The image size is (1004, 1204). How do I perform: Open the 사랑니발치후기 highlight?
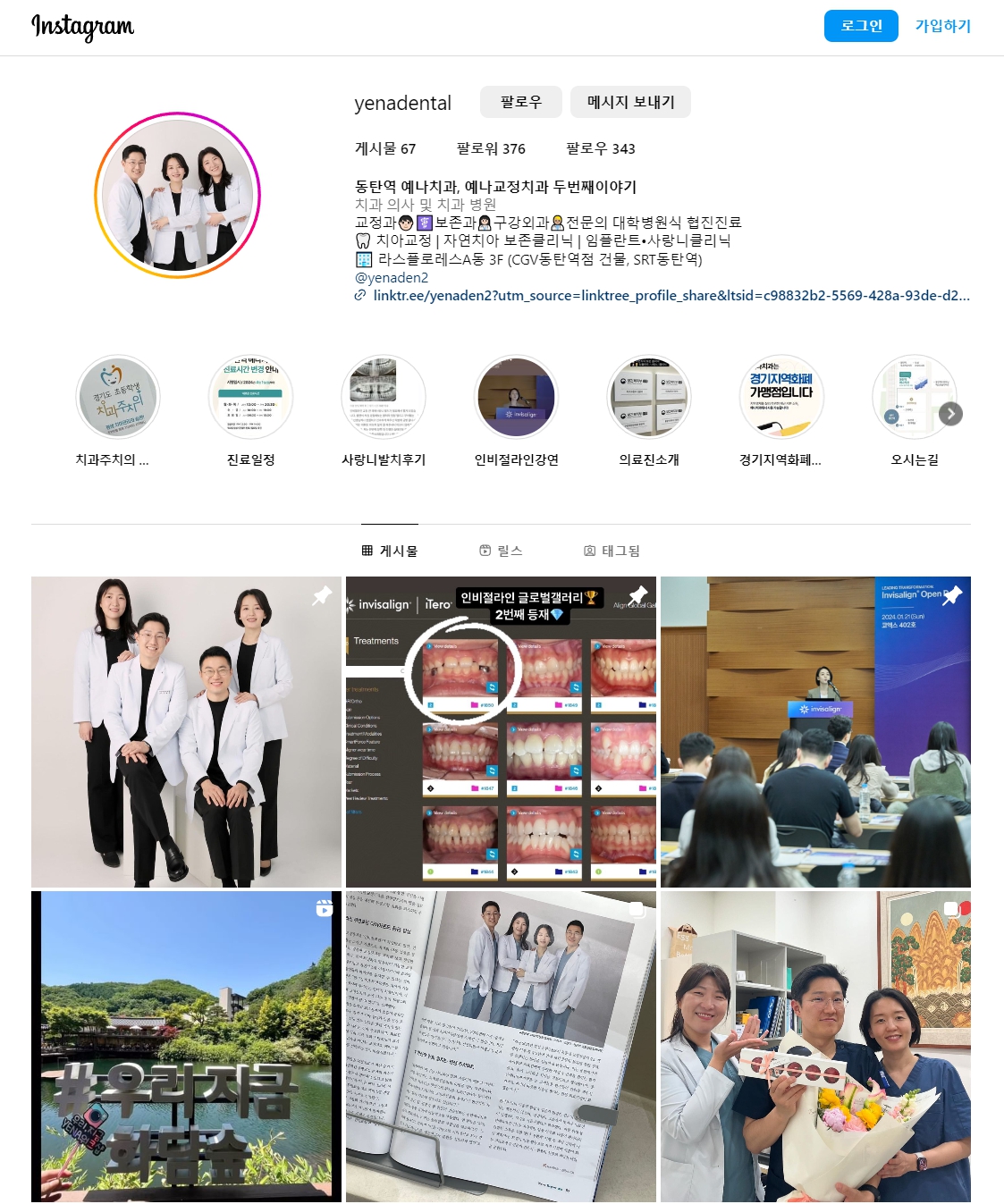pyautogui.click(x=384, y=398)
